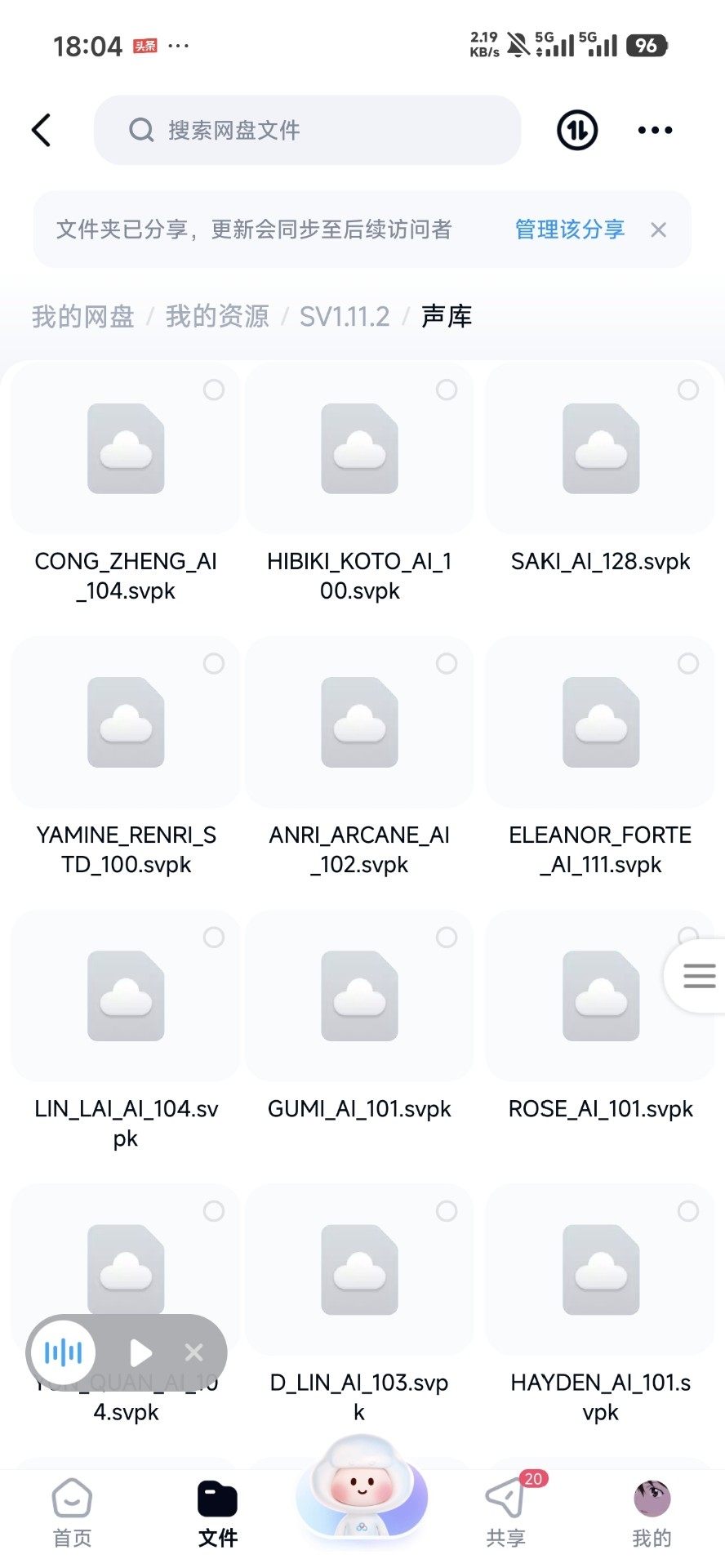Go to the 我的 profile tab
Viewport: 725px width, 1568px height.
tap(652, 1513)
